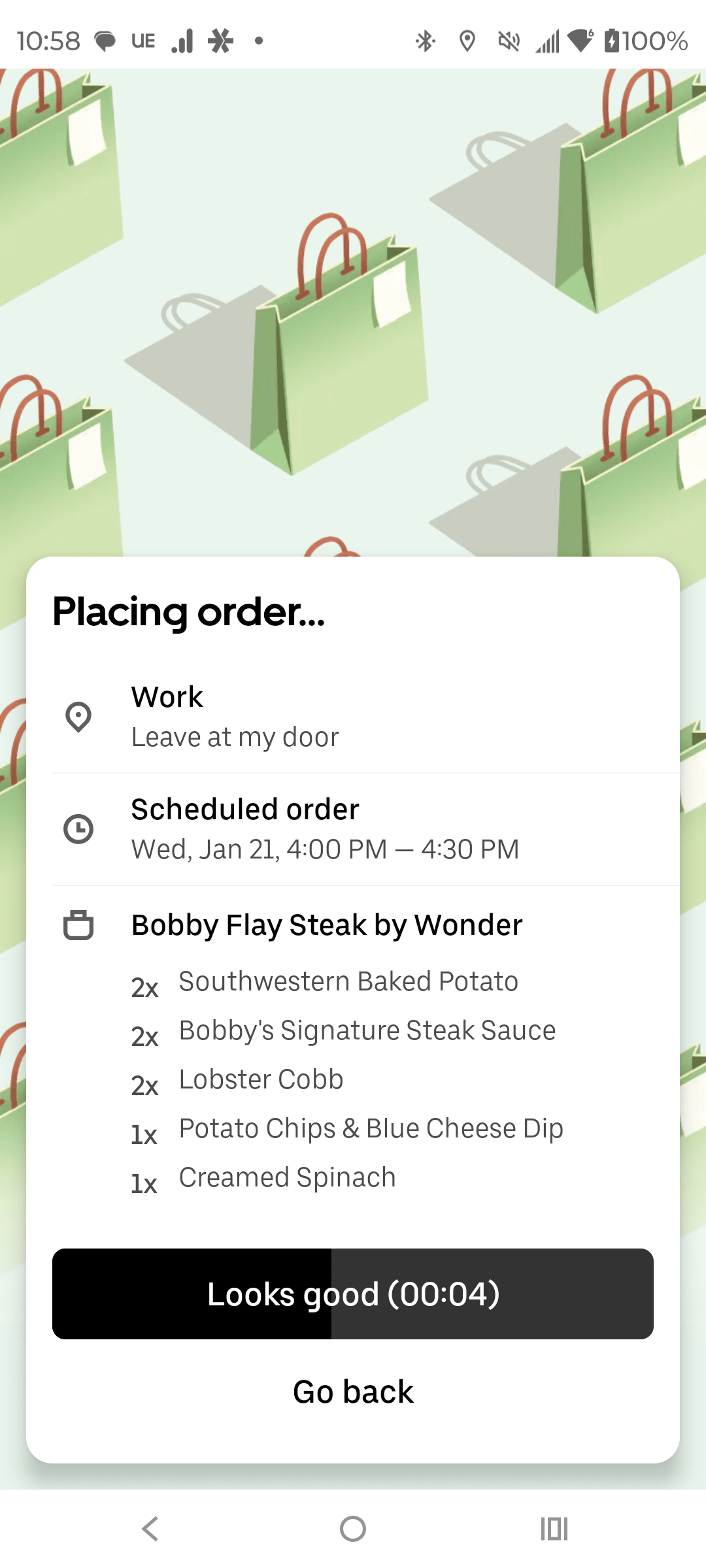This screenshot has width=706, height=1568.
Task: Tap Go back to cancel placing order
Action: 353,1392
